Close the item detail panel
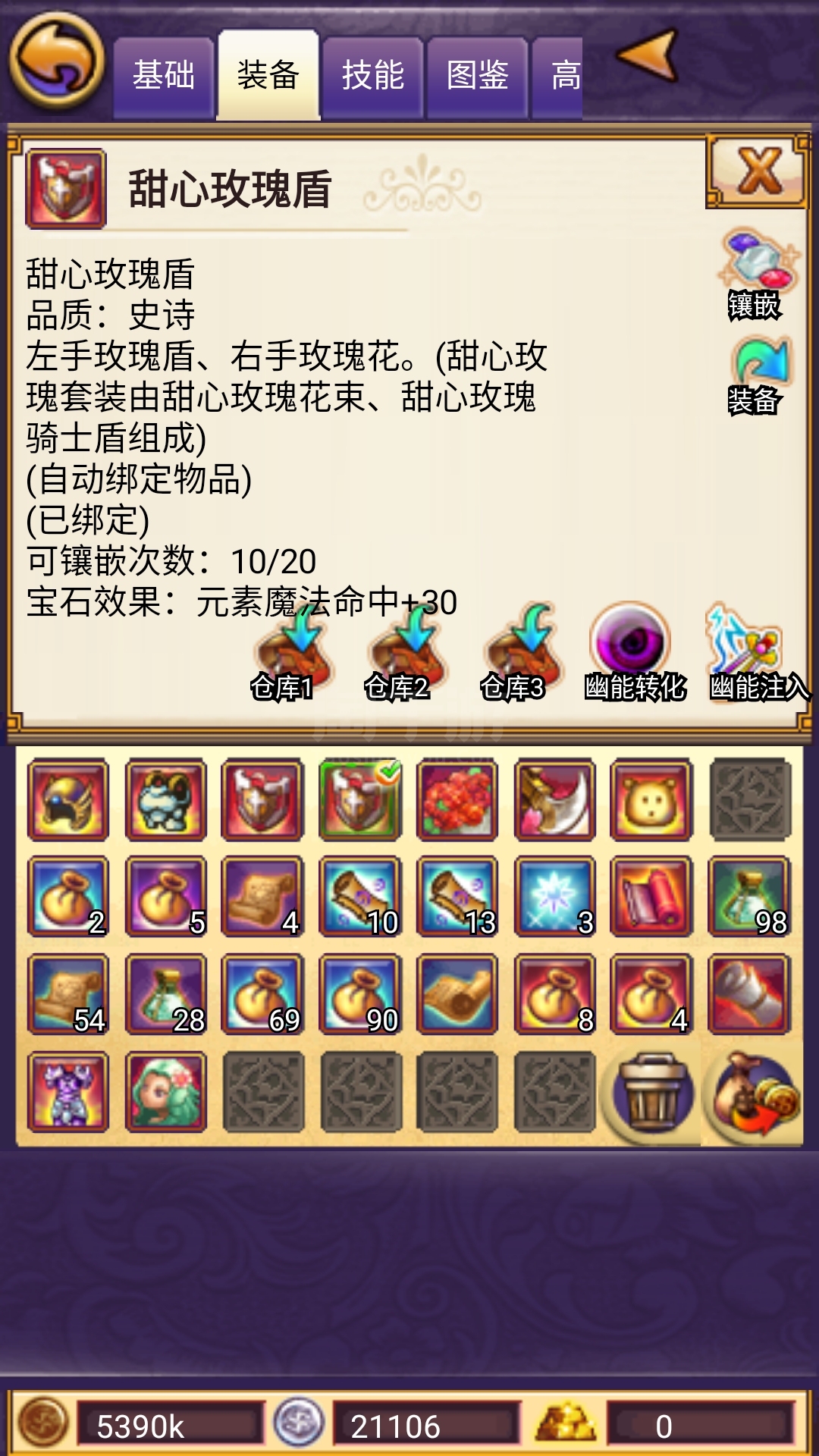The height and width of the screenshot is (1456, 819). pyautogui.click(x=757, y=171)
